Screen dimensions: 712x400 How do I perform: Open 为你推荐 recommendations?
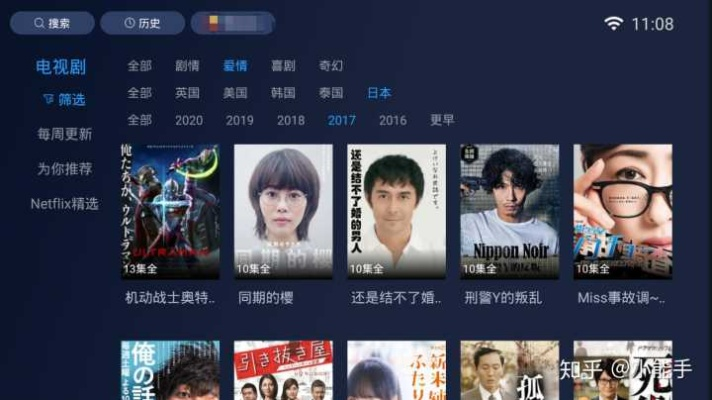(x=65, y=169)
